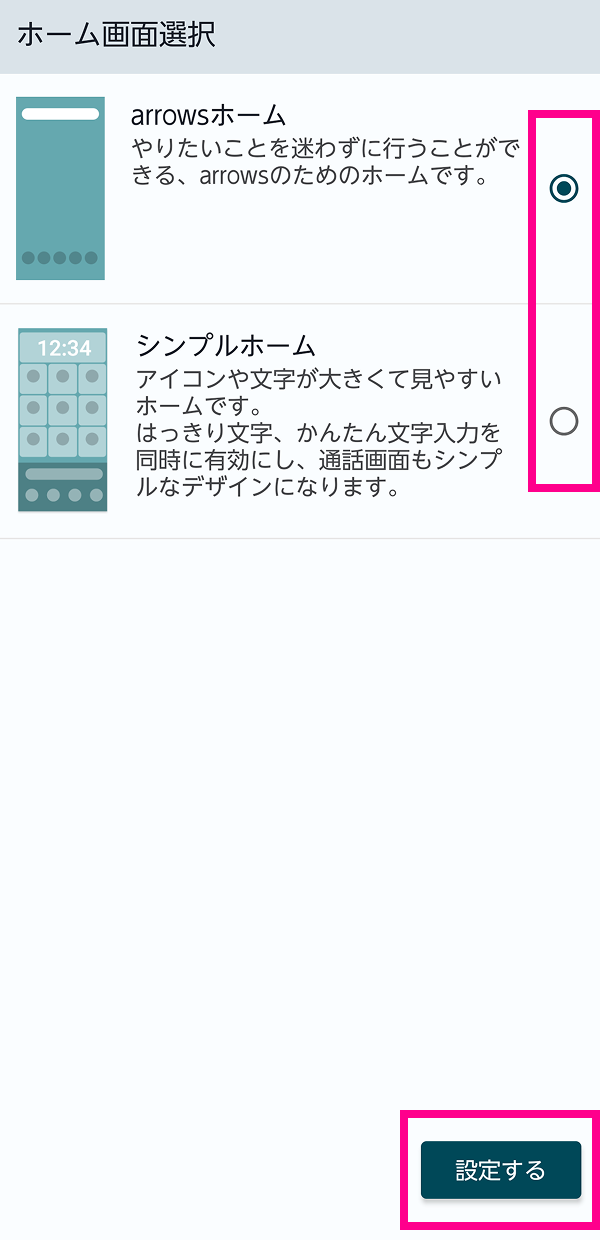Select the arrowsホーム radio button
This screenshot has width=600, height=1240.
(x=564, y=188)
